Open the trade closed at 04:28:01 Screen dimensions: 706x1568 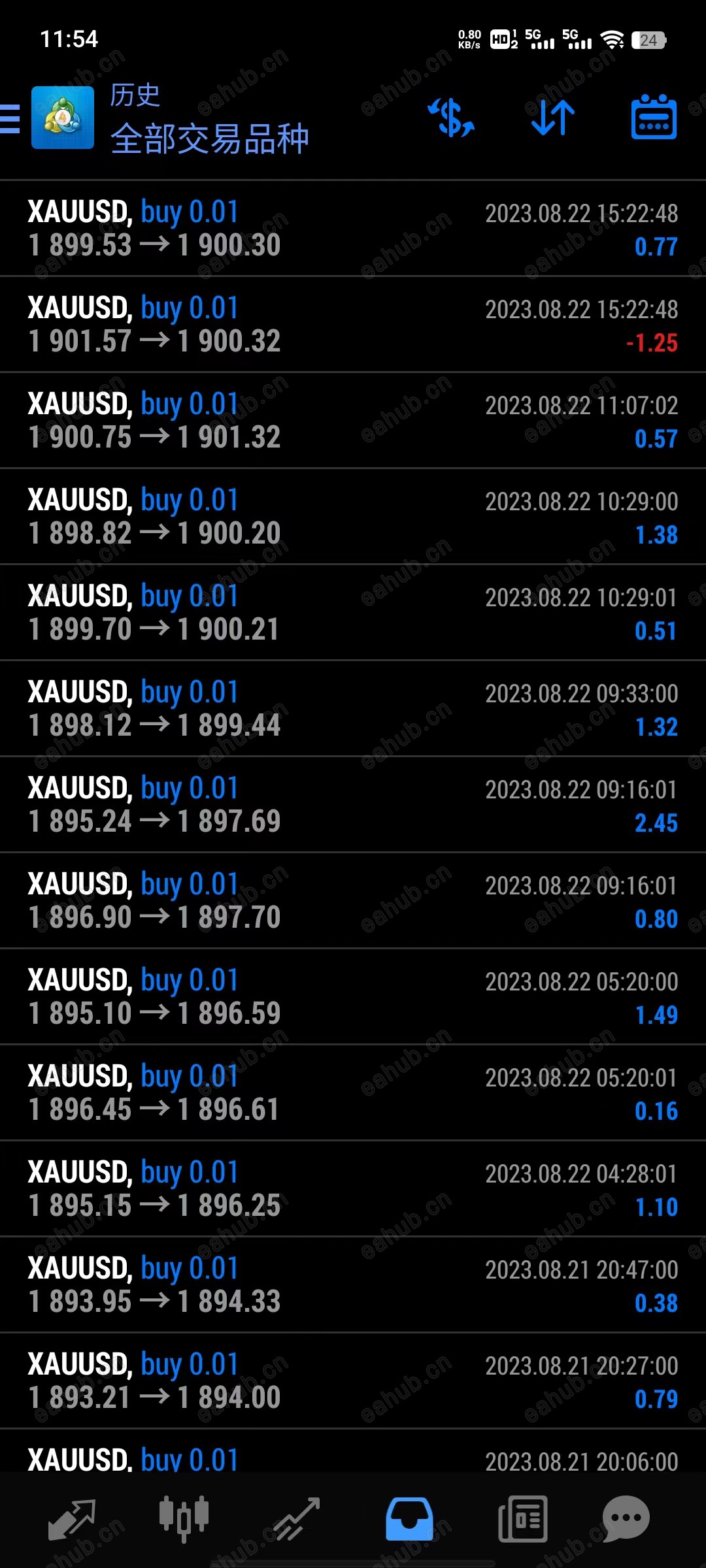click(353, 1189)
